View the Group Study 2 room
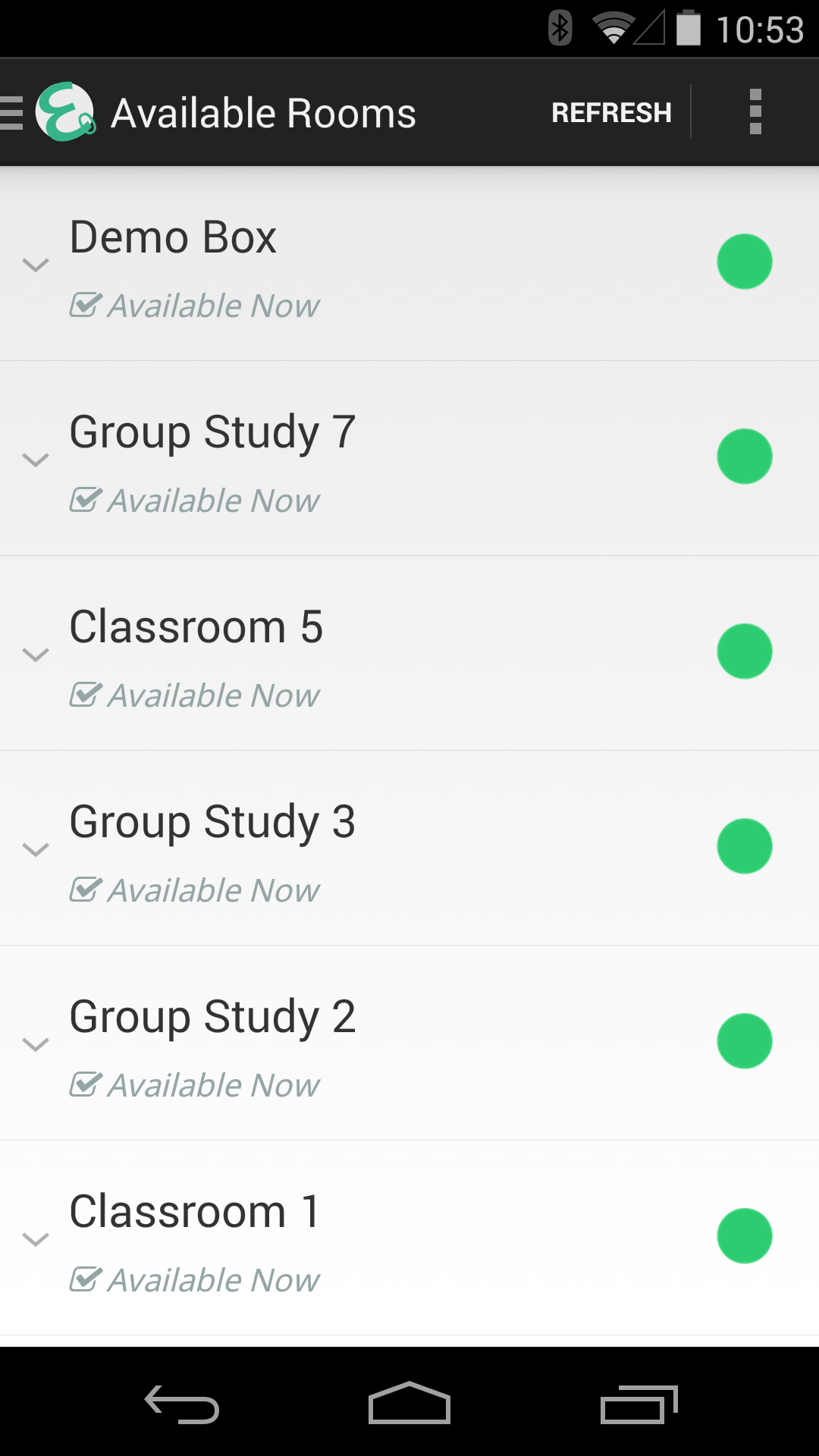The height and width of the screenshot is (1456, 819). click(379, 1043)
